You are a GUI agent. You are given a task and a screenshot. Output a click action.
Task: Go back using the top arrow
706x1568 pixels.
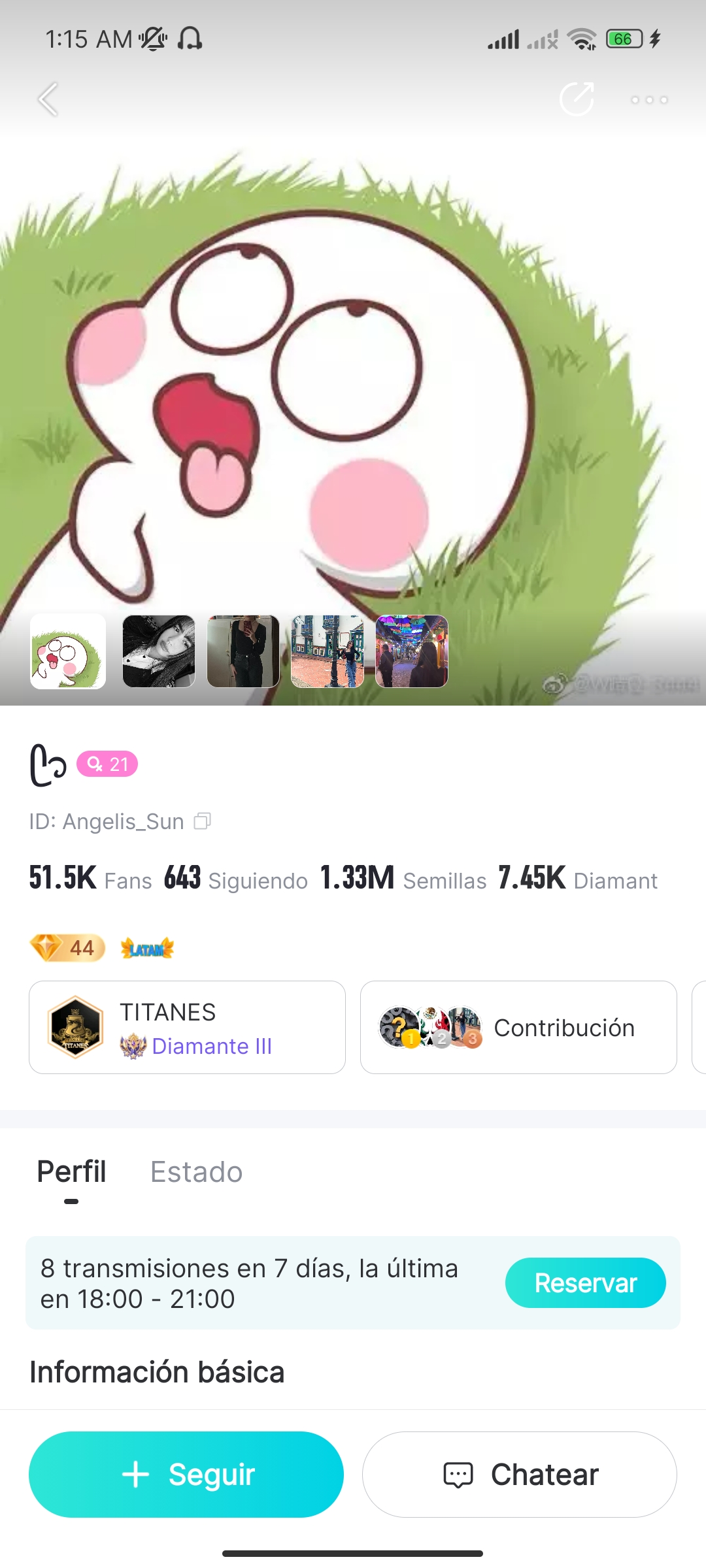(48, 99)
